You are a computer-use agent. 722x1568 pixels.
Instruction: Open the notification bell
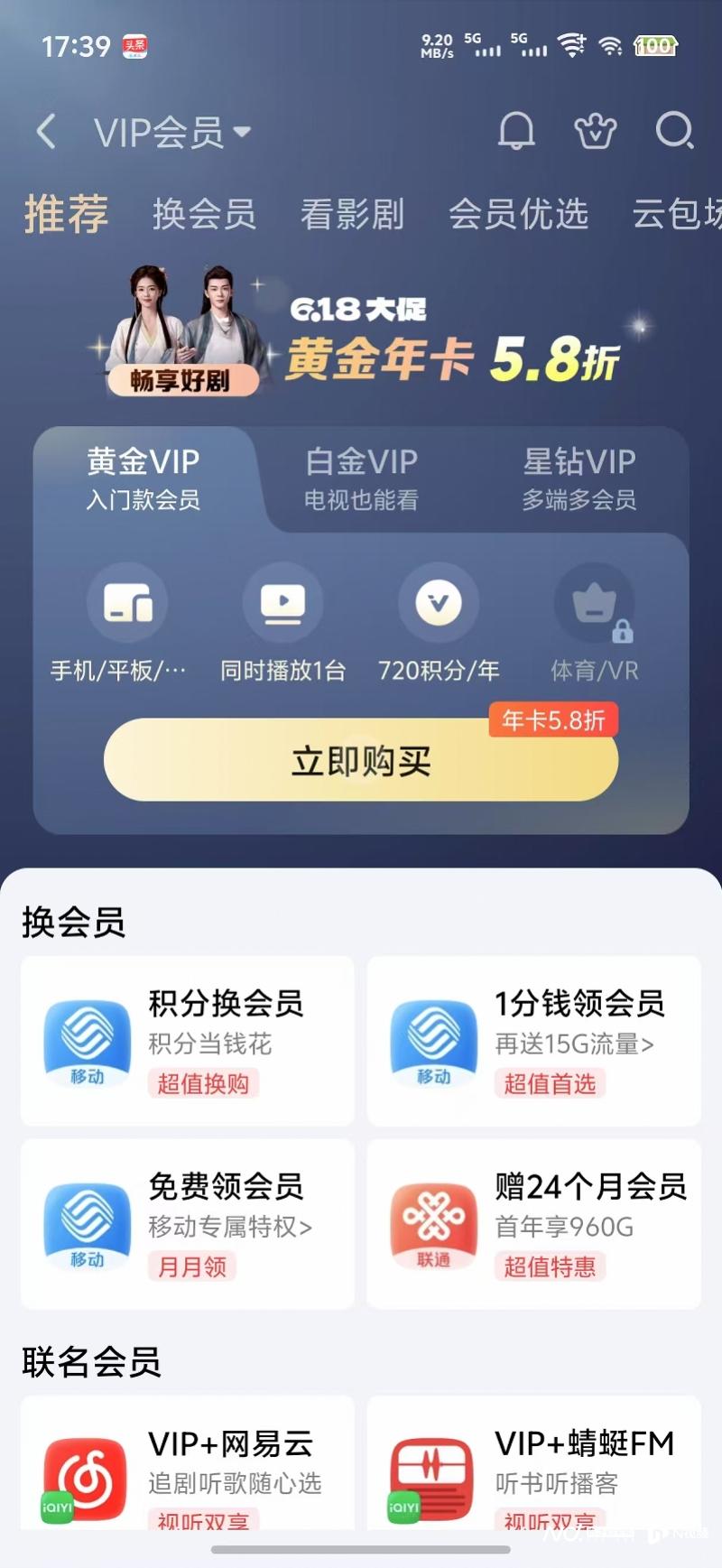click(x=516, y=132)
